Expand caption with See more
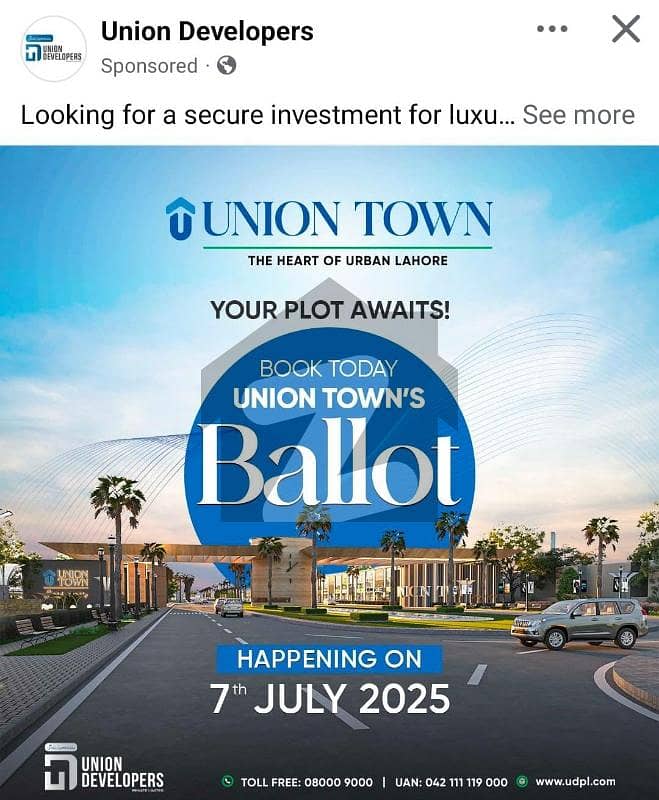 [578, 114]
